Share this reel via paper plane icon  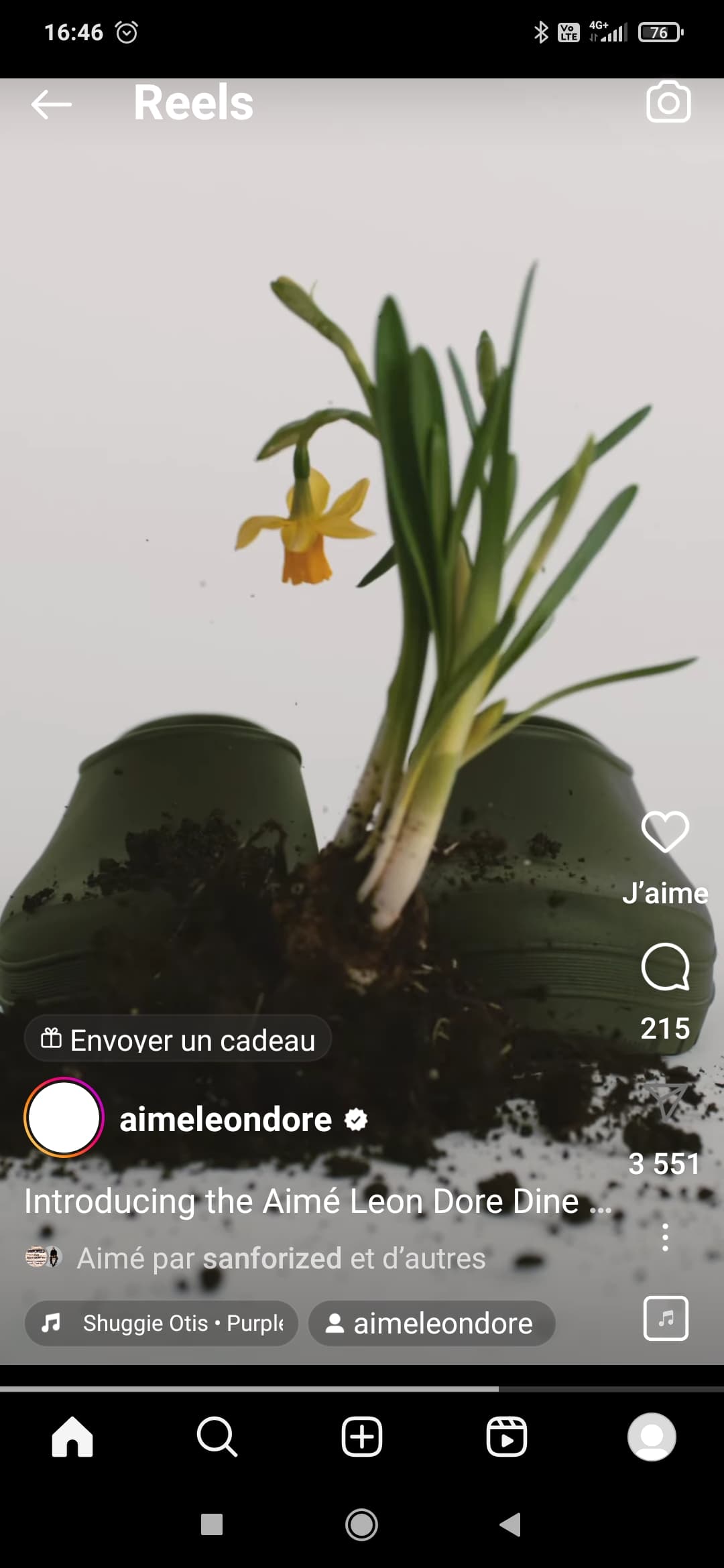click(664, 1100)
